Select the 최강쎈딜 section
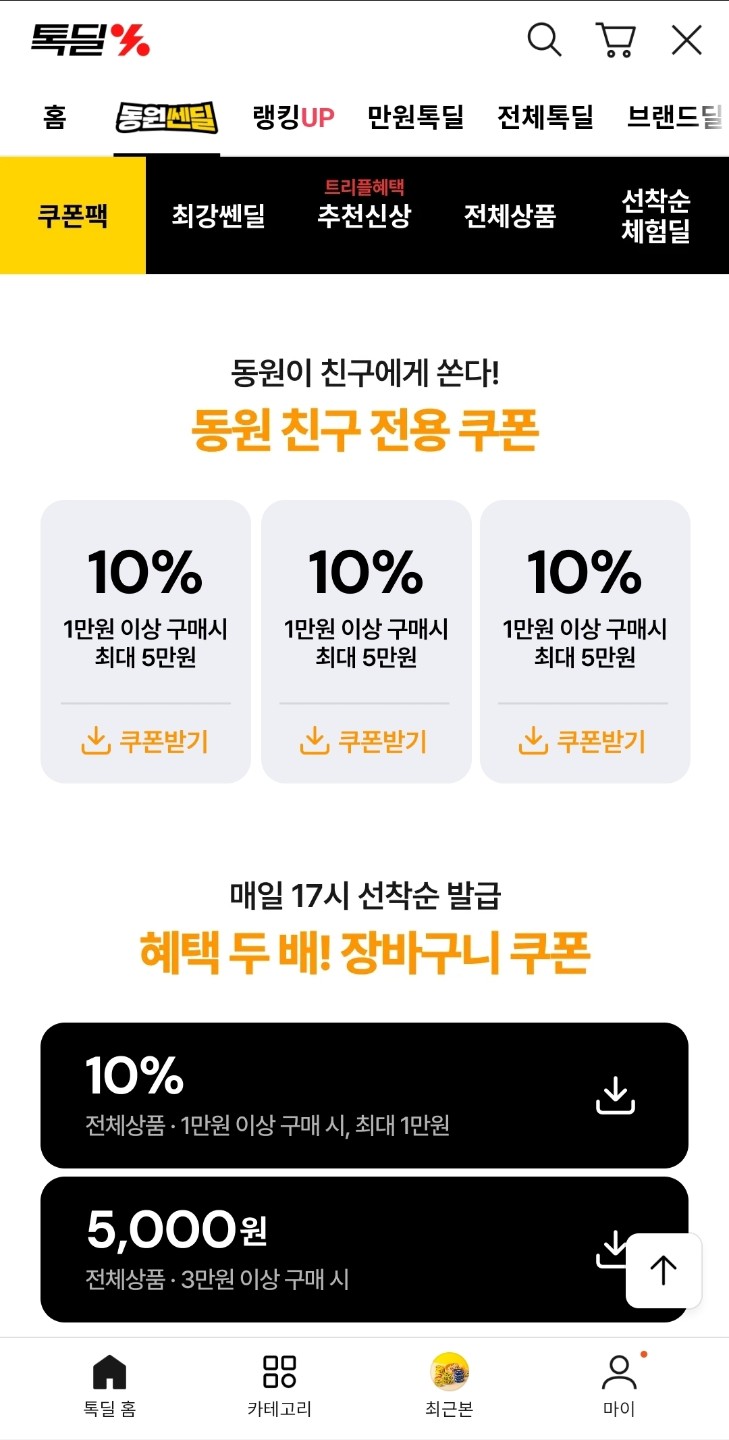The height and width of the screenshot is (1440, 729). (x=218, y=216)
